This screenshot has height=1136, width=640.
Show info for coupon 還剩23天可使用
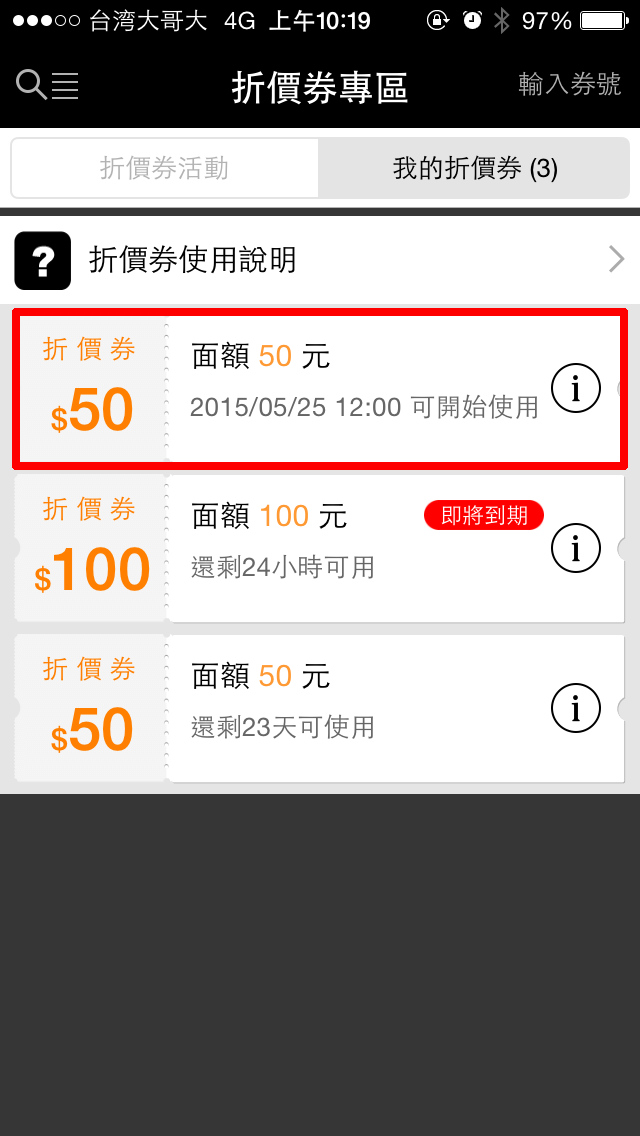coord(575,708)
